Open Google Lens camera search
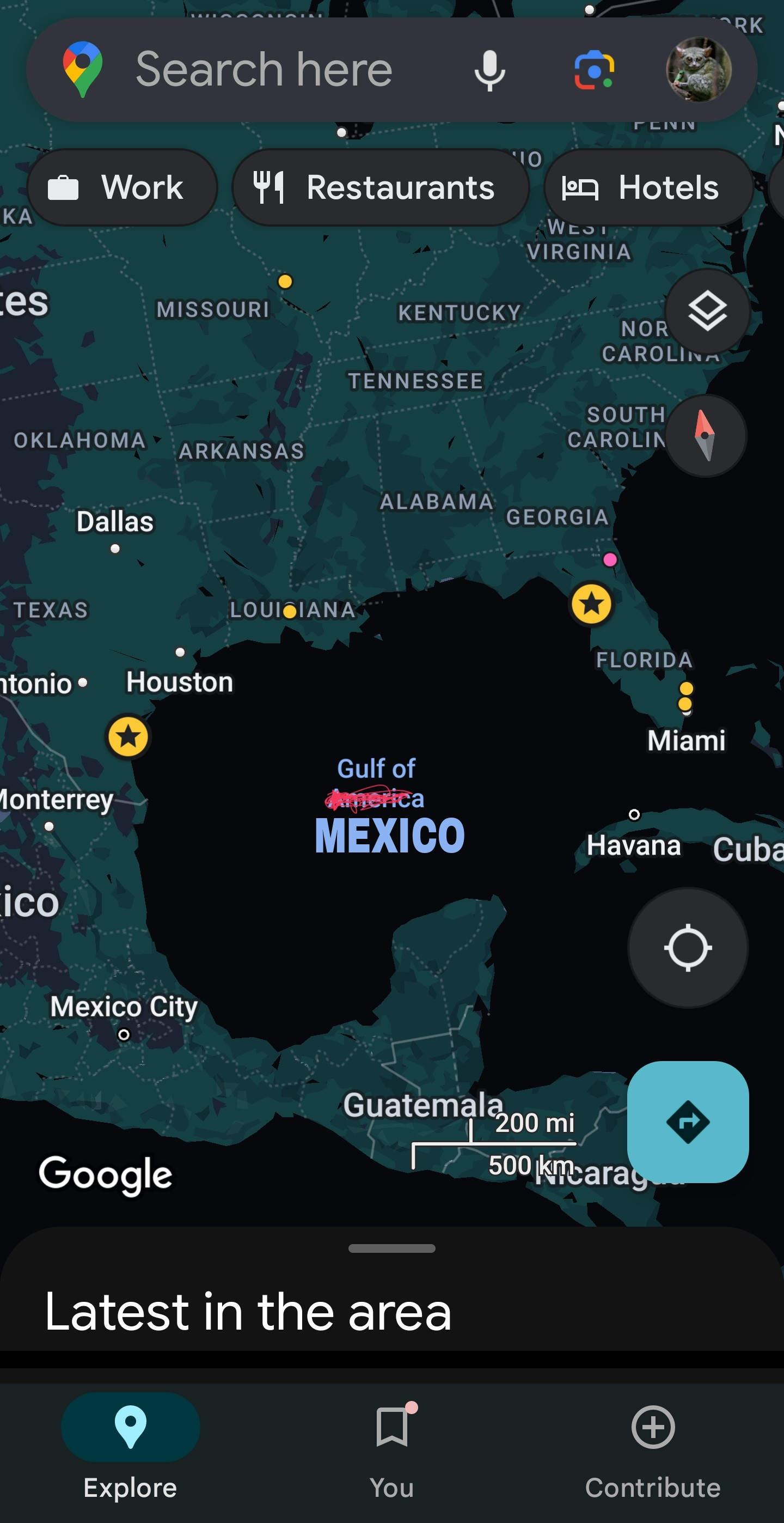 coord(594,70)
